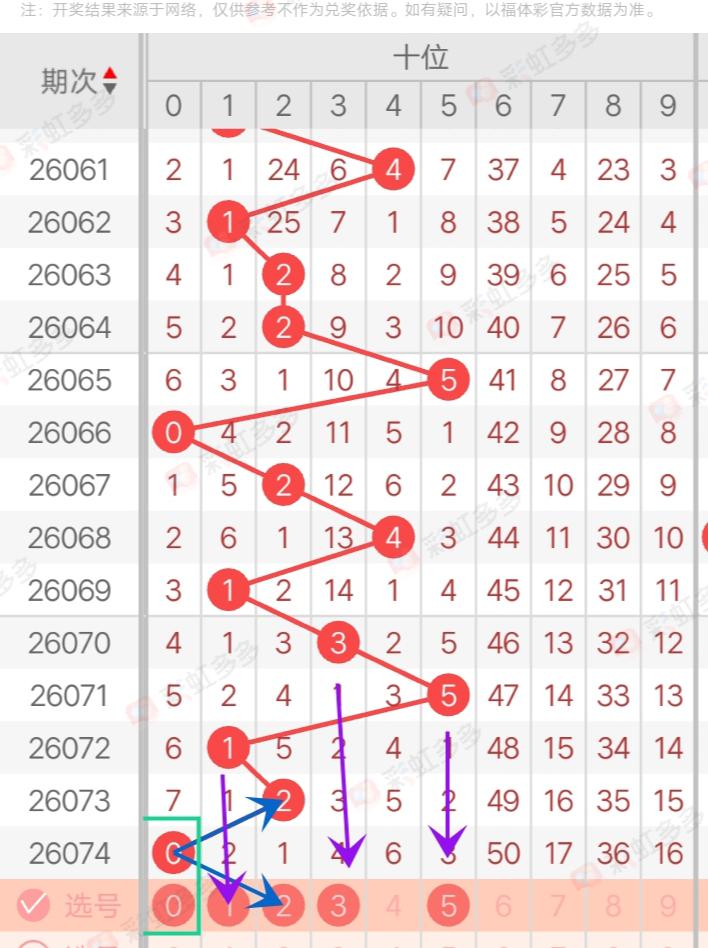Select number 8 in the 选号 row
The height and width of the screenshot is (948, 708).
613,906
